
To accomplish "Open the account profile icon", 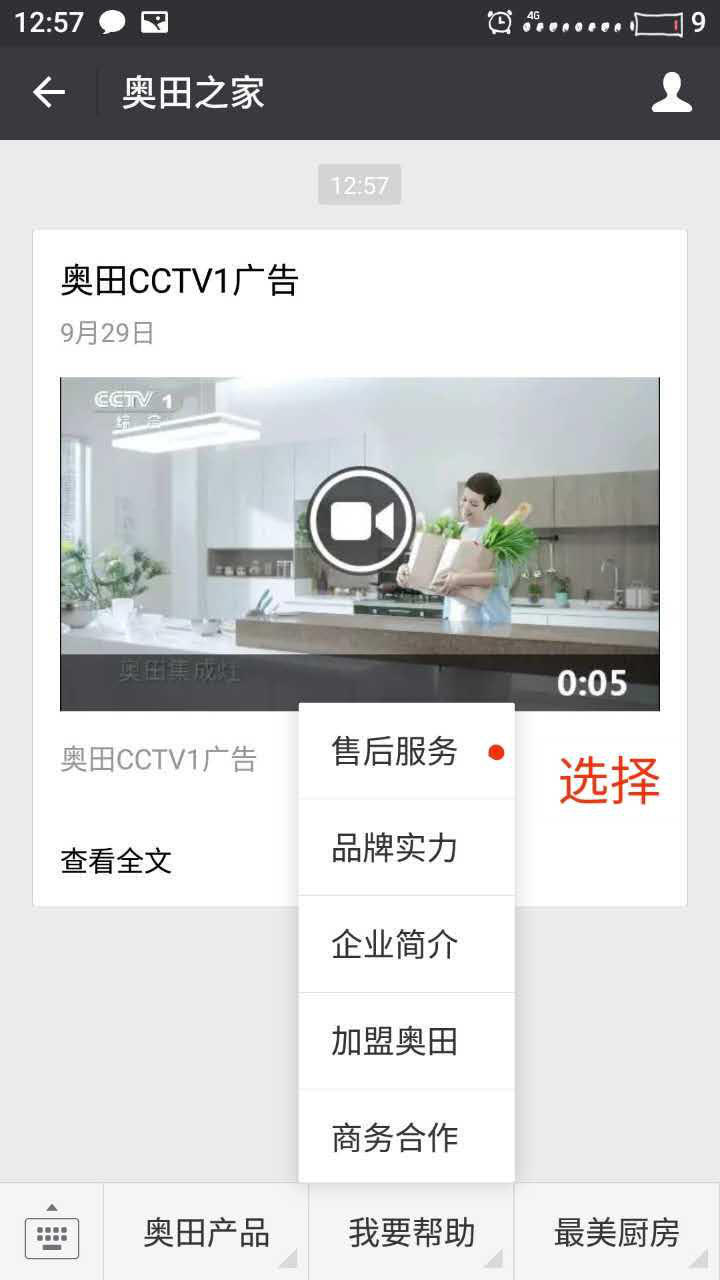I will click(671, 93).
